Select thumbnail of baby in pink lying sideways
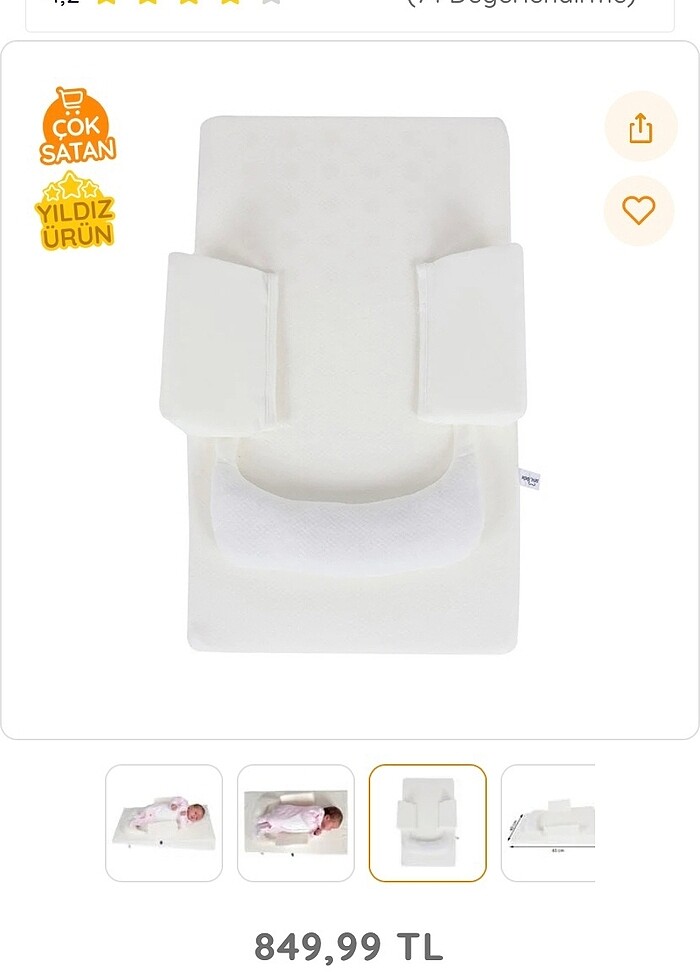Image resolution: width=700 pixels, height=980 pixels. (x=164, y=823)
